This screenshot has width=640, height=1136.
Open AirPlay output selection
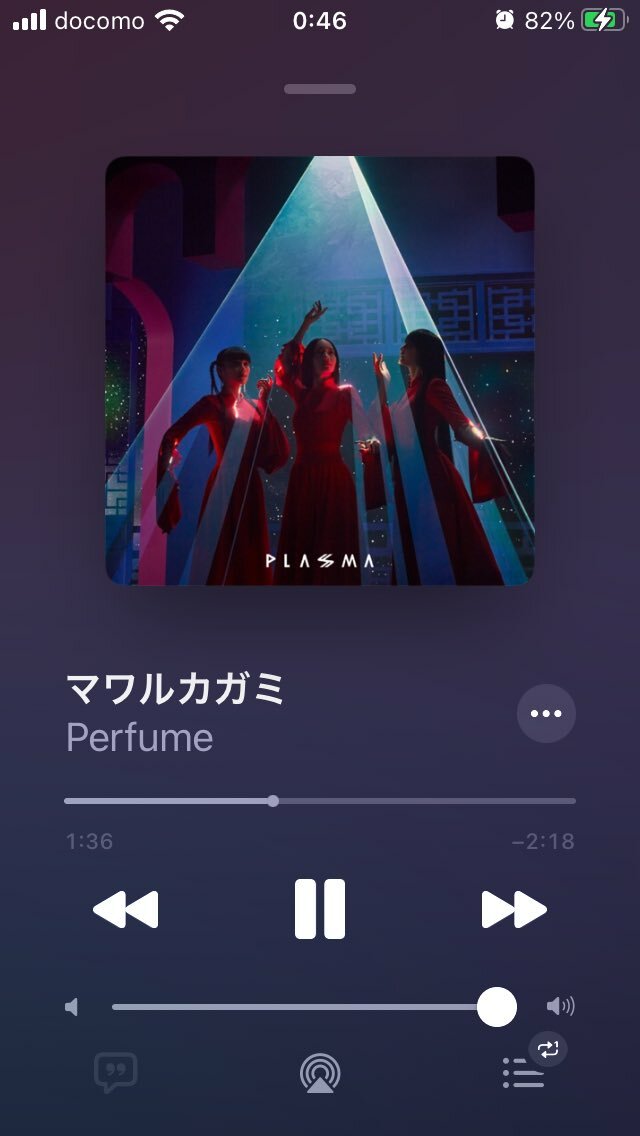[320, 1073]
